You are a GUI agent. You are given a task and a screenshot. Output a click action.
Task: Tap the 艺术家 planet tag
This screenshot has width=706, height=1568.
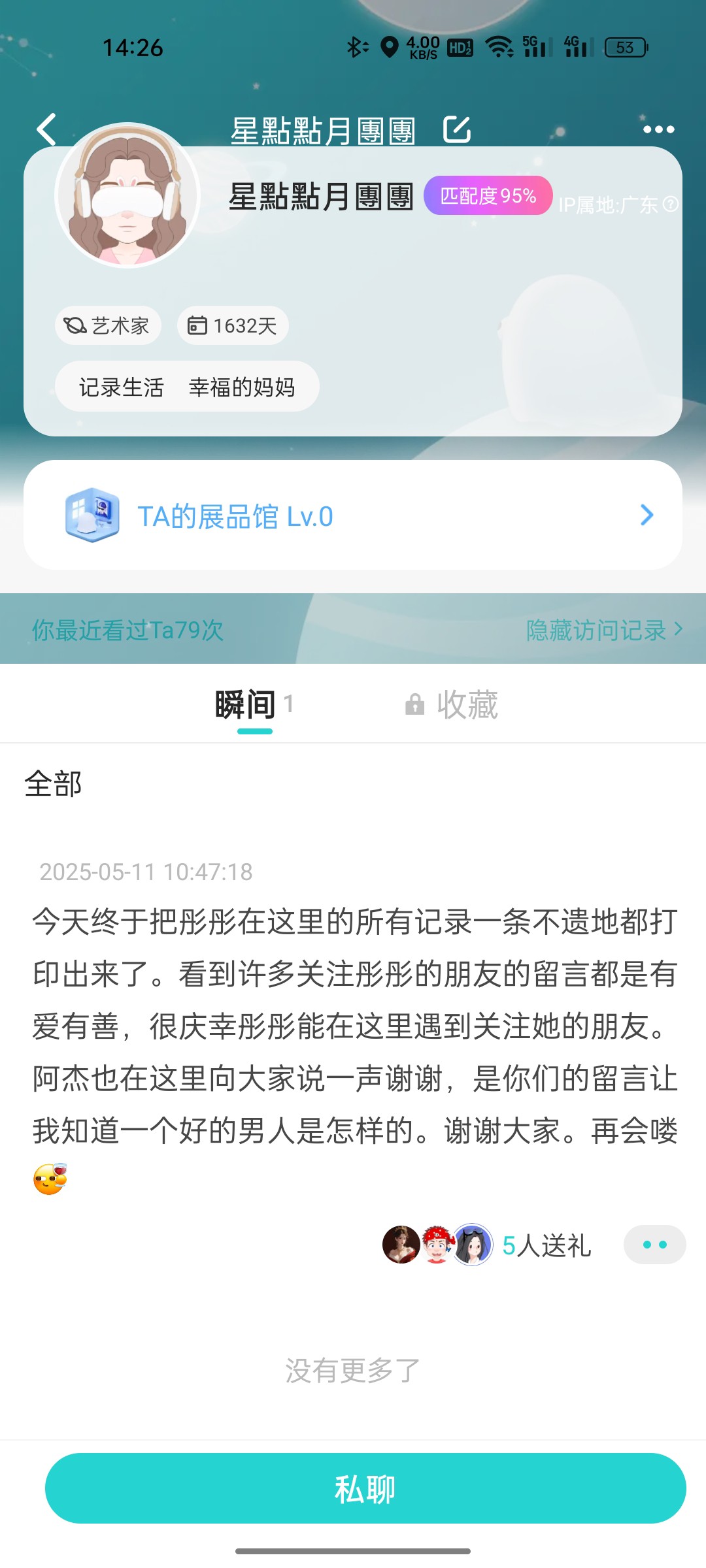[108, 325]
